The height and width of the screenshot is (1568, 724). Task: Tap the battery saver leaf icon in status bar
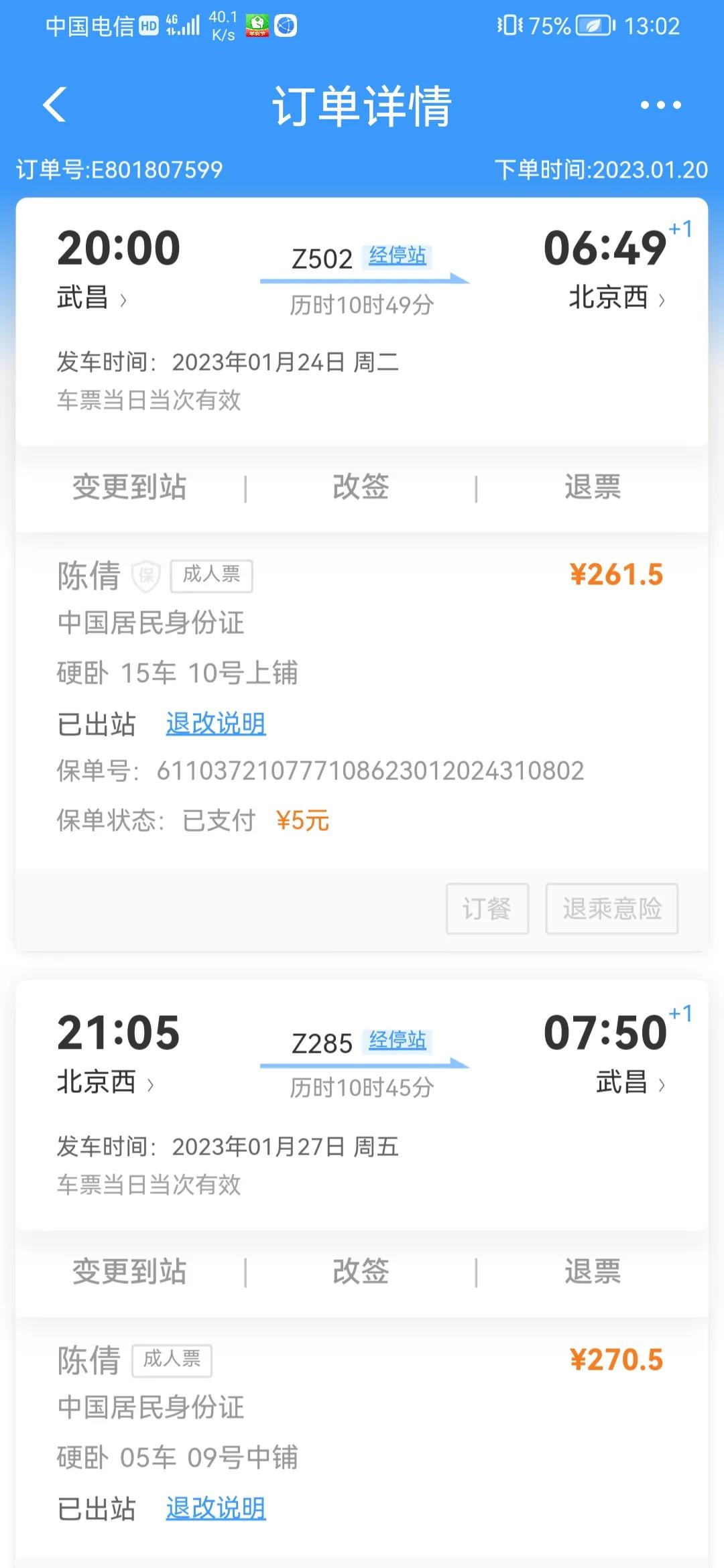[593, 27]
